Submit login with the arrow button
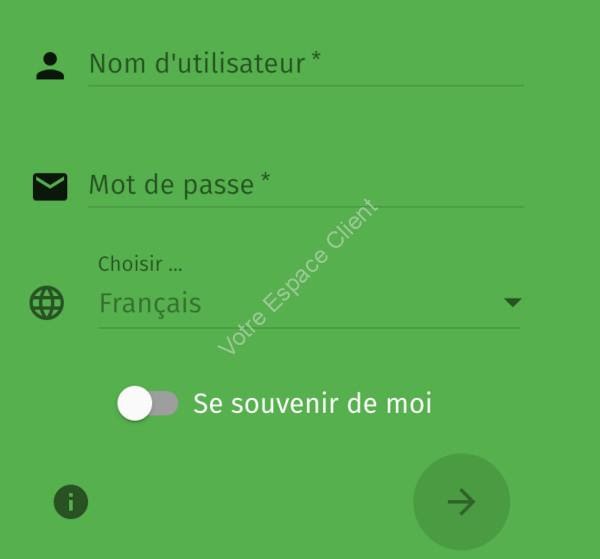 click(461, 501)
